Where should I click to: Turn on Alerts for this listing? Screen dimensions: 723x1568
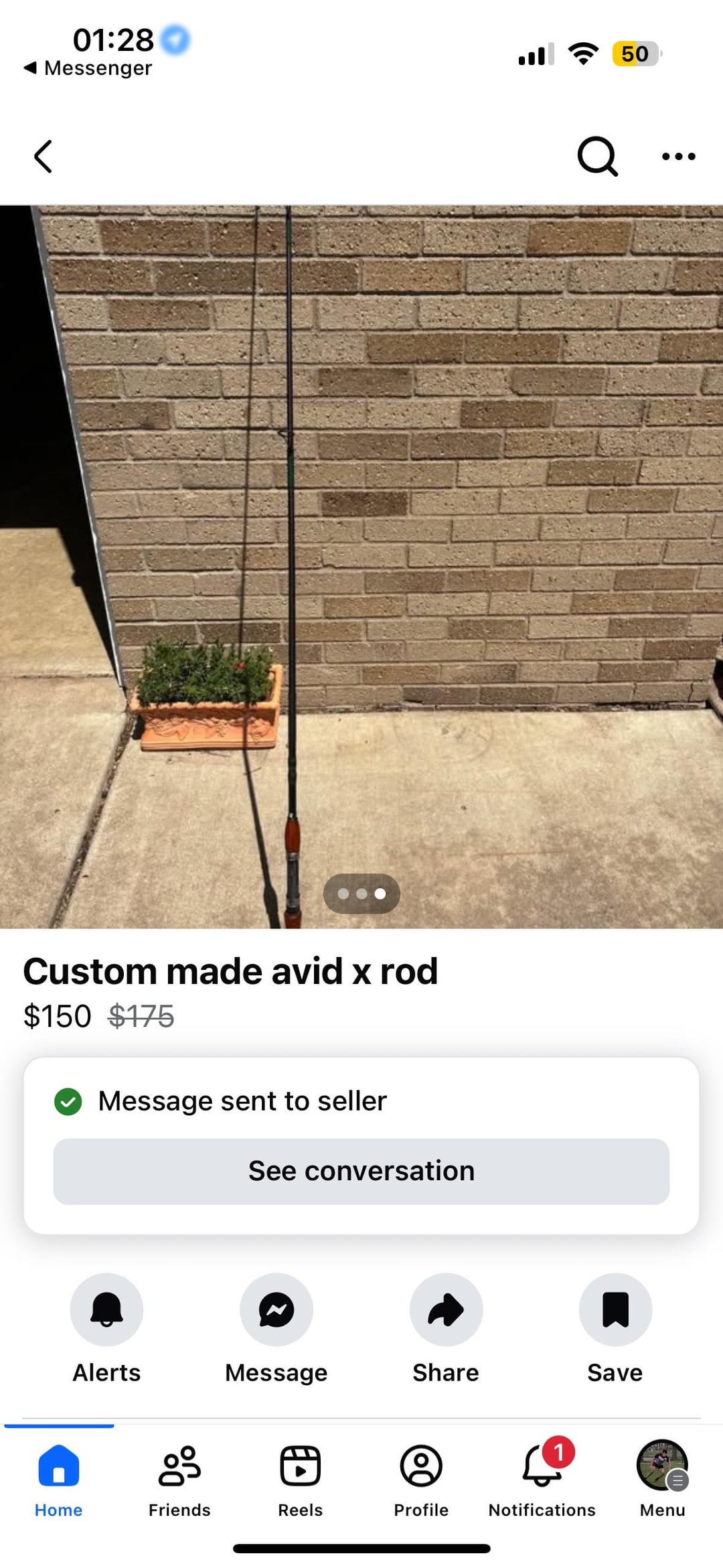106,1309
